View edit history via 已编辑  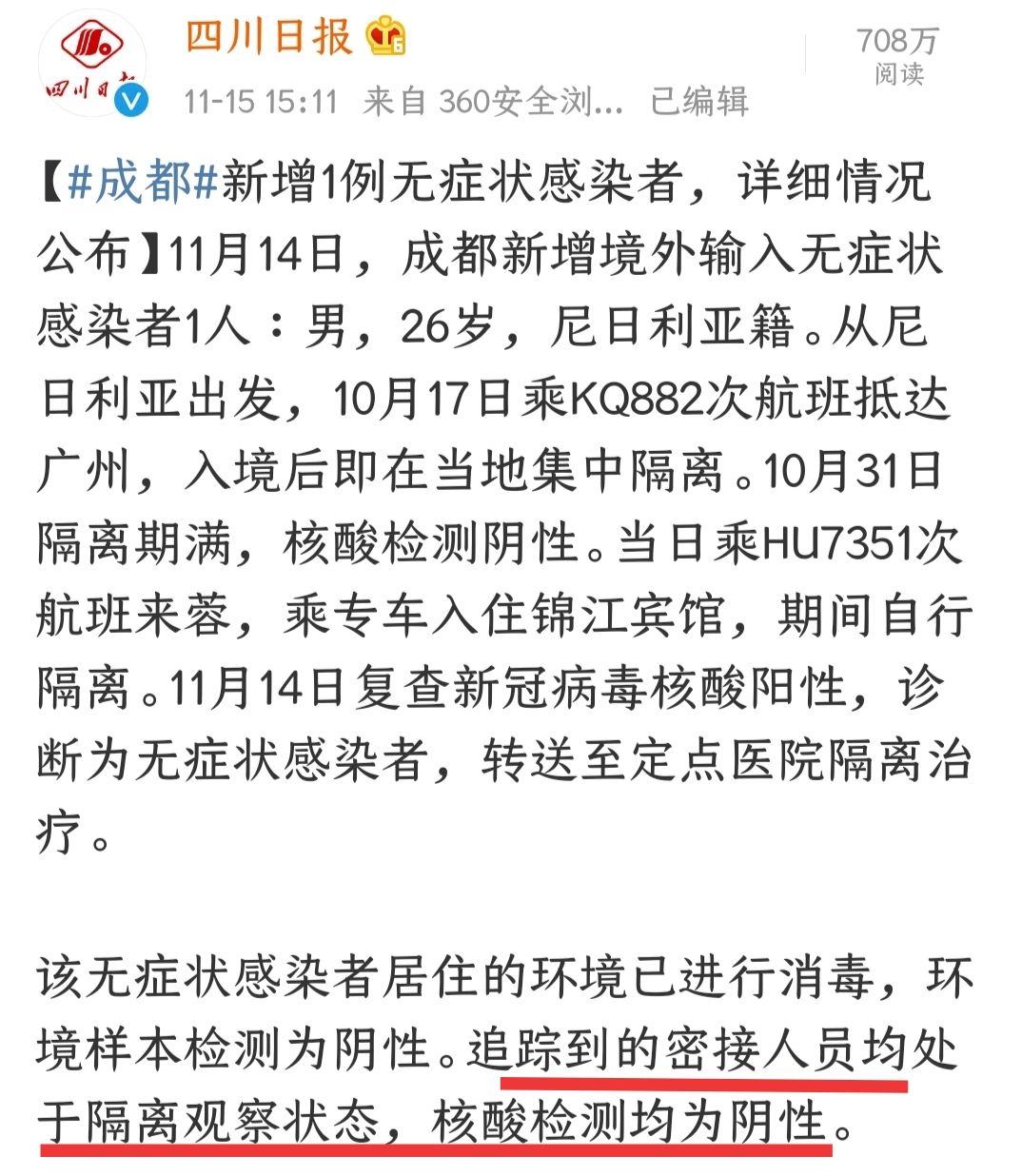coord(698,101)
